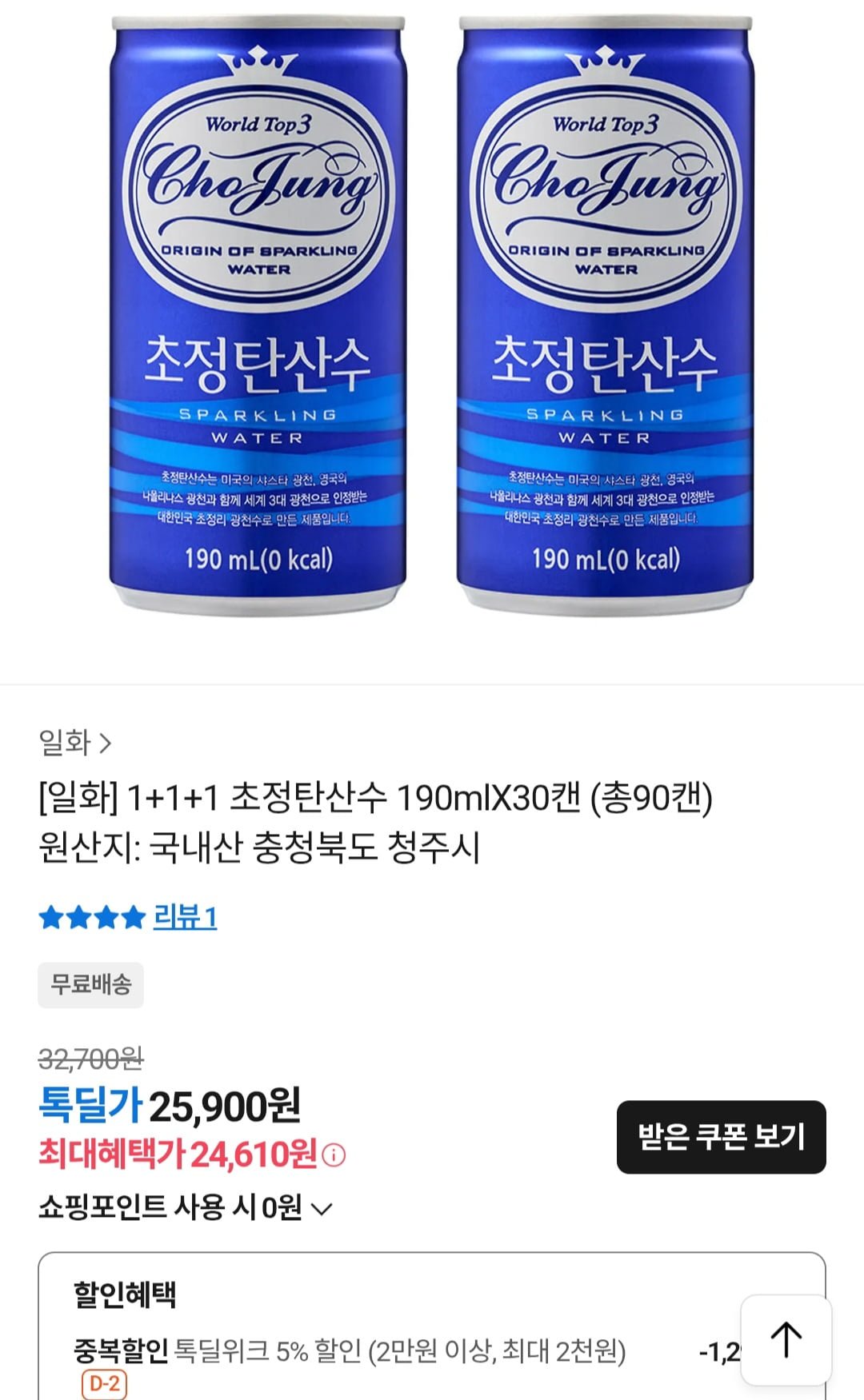
Task: Show info about 최대혜택가 price
Action: [x=334, y=1155]
